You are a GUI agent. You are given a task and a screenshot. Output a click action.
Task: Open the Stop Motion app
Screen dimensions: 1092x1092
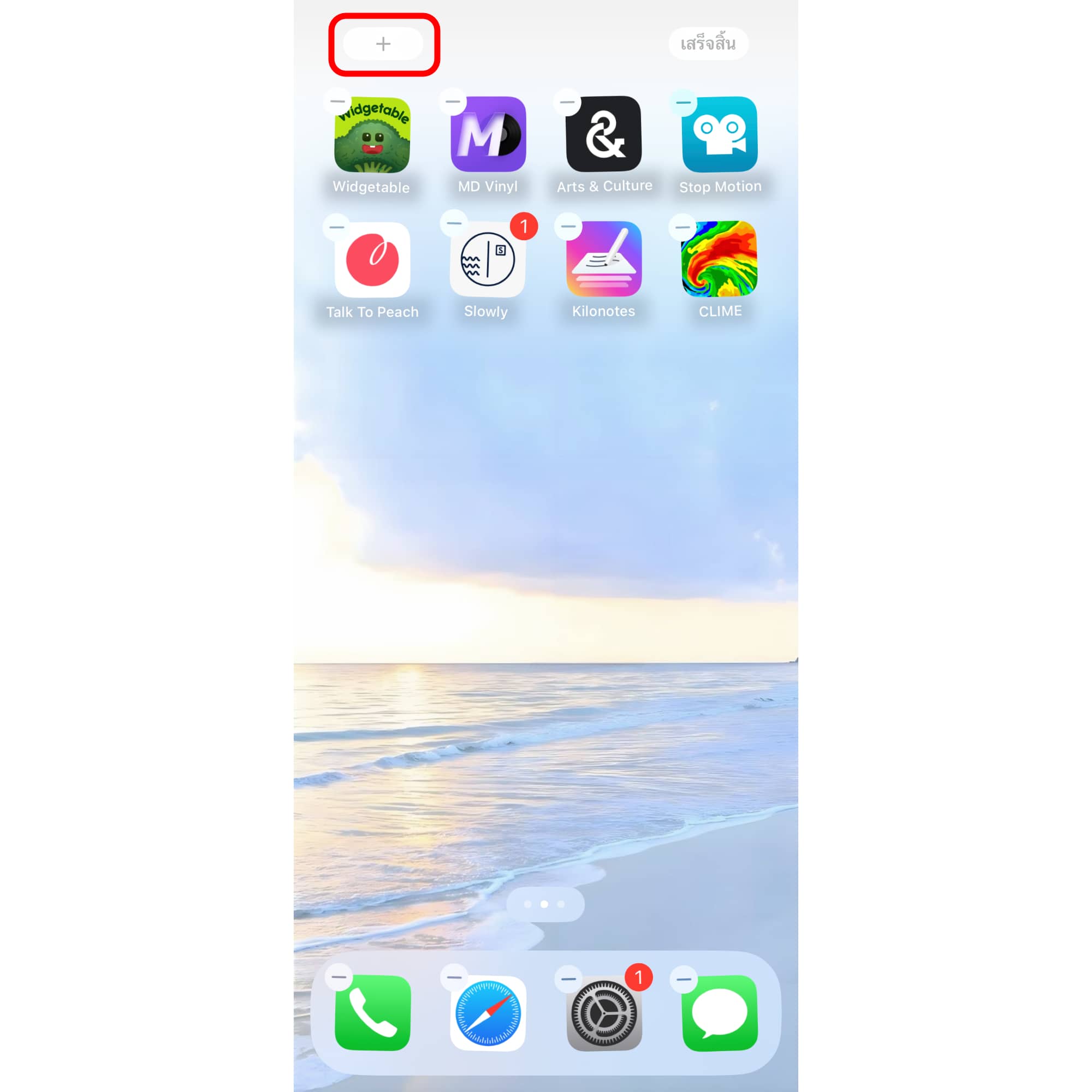[x=720, y=134]
